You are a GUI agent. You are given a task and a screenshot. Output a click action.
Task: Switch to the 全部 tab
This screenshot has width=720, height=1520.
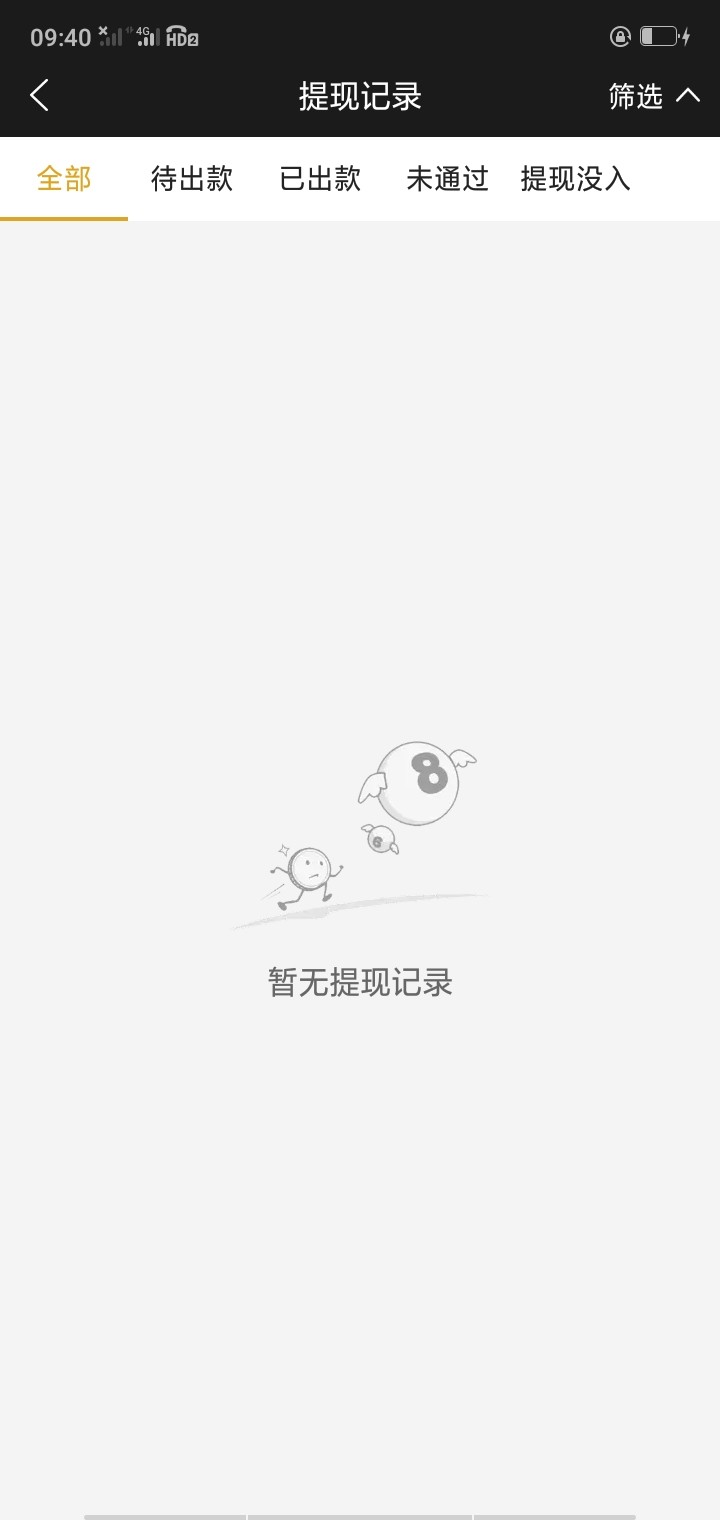pos(64,179)
